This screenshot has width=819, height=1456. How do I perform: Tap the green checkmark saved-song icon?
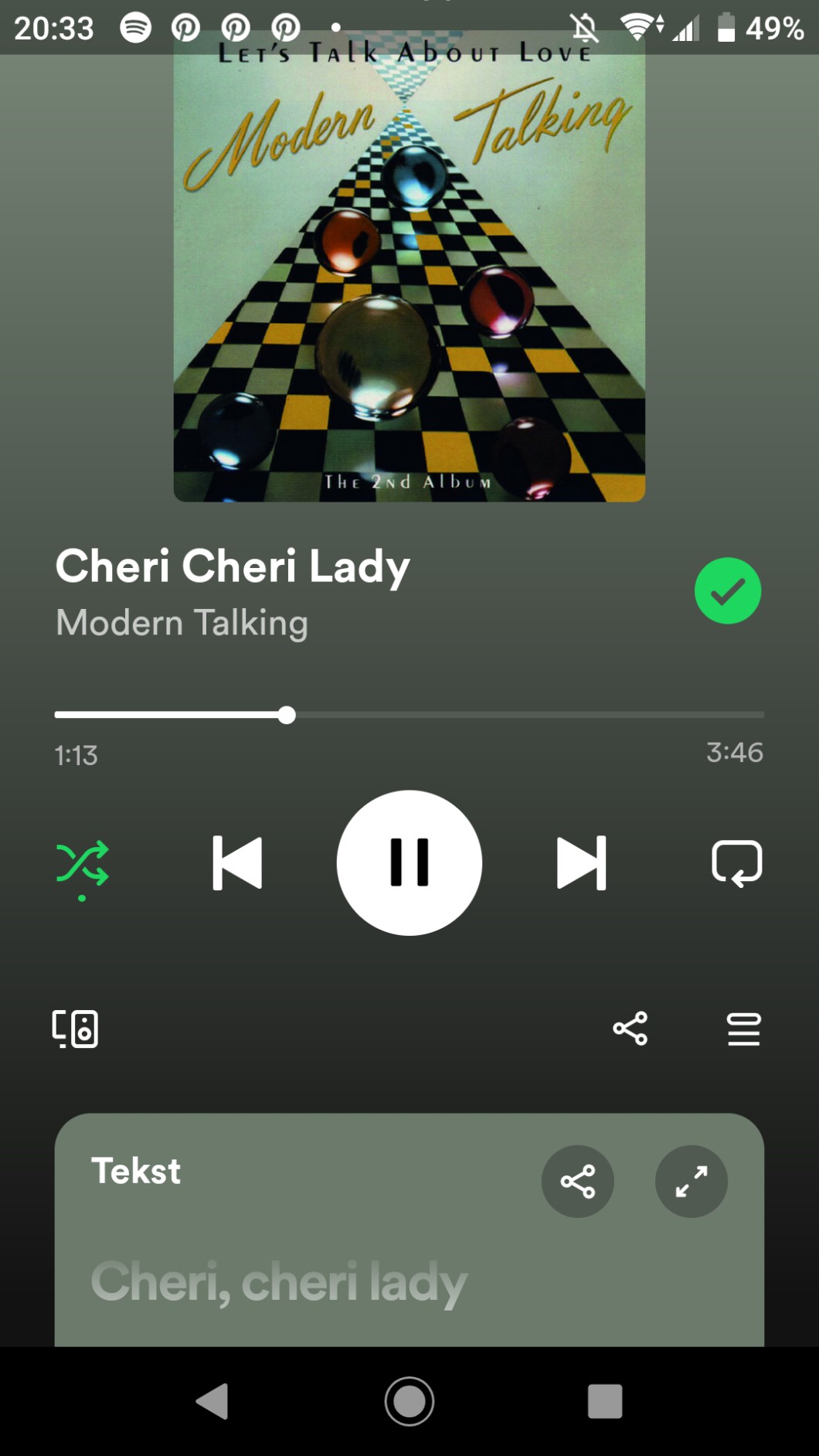point(727,590)
